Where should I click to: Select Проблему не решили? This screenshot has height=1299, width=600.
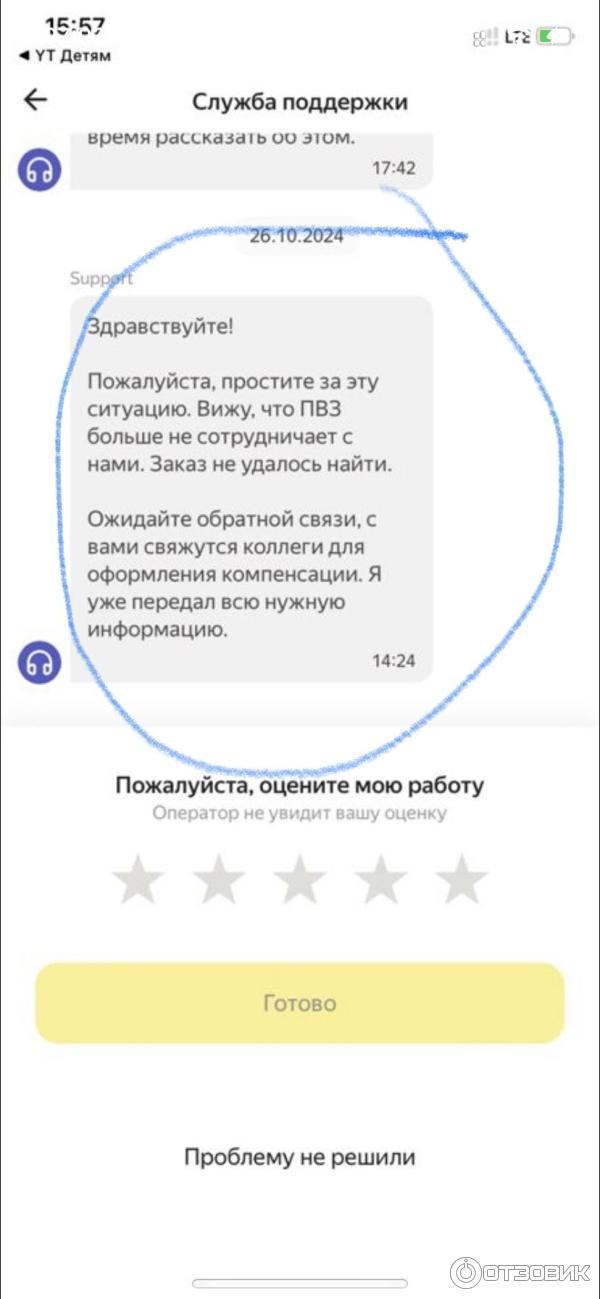point(300,1157)
